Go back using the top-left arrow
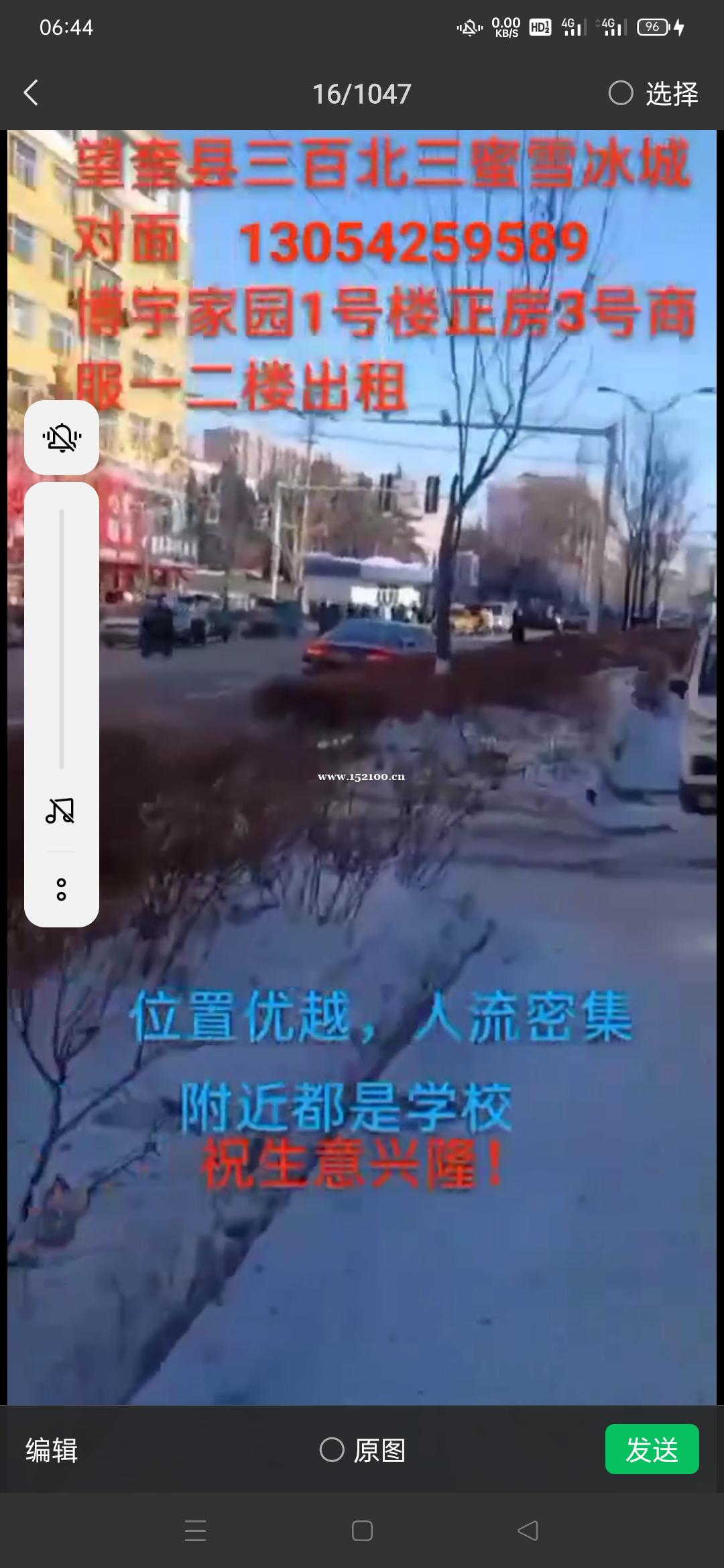The height and width of the screenshot is (1568, 724). pos(31,93)
